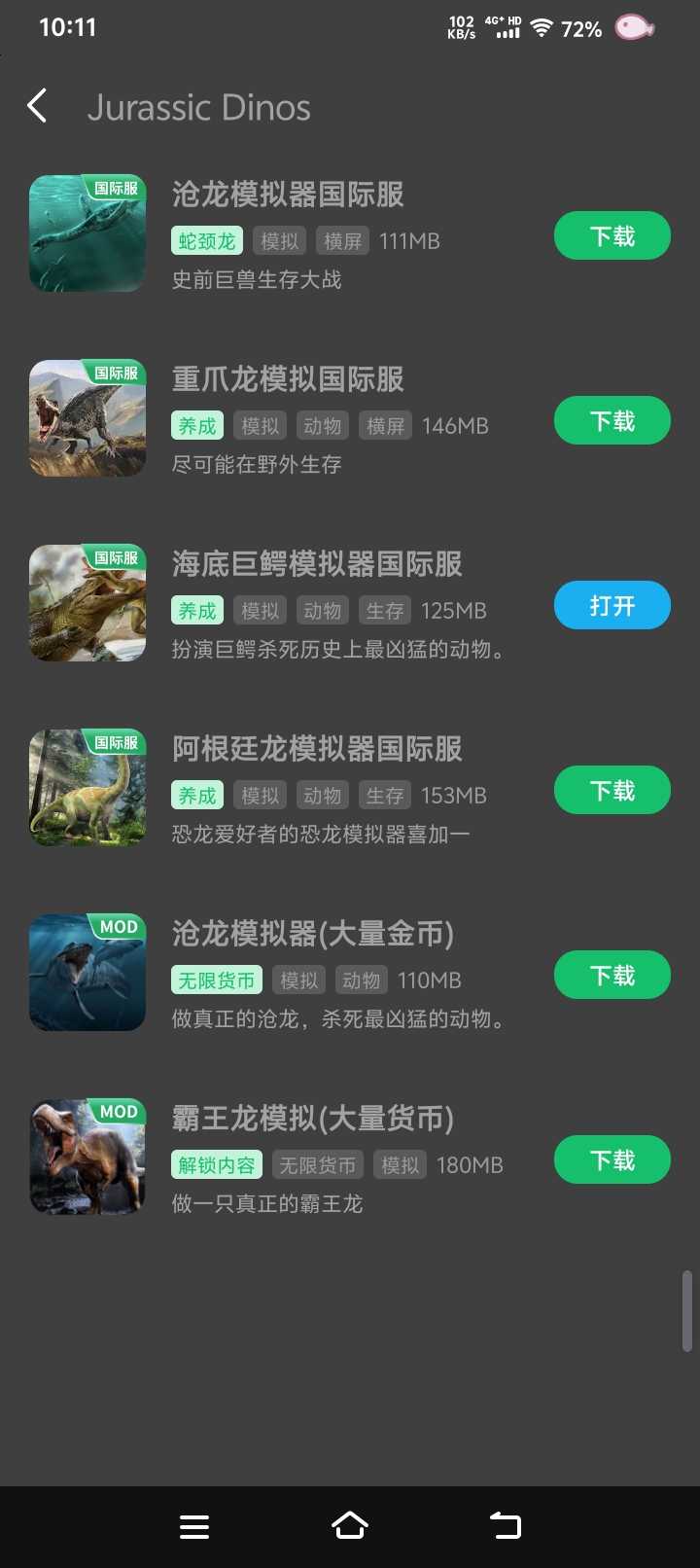The image size is (700, 1568).
Task: Download 沧龙模拟器(大量金币)
Action: pyautogui.click(x=612, y=976)
